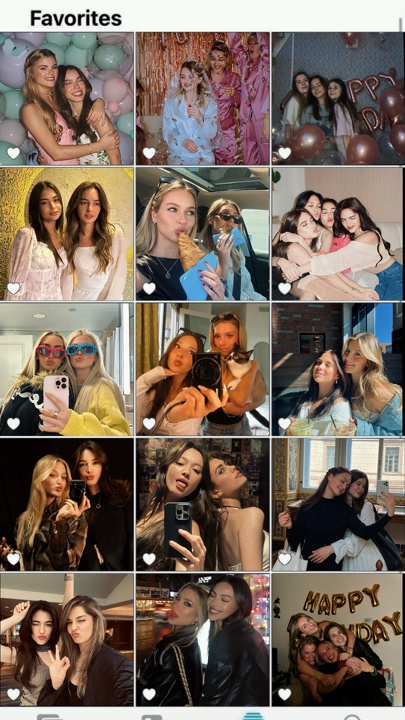The width and height of the screenshot is (405, 720).
Task: Open mirror selfie with the plaid jacket
Action: 67,504
